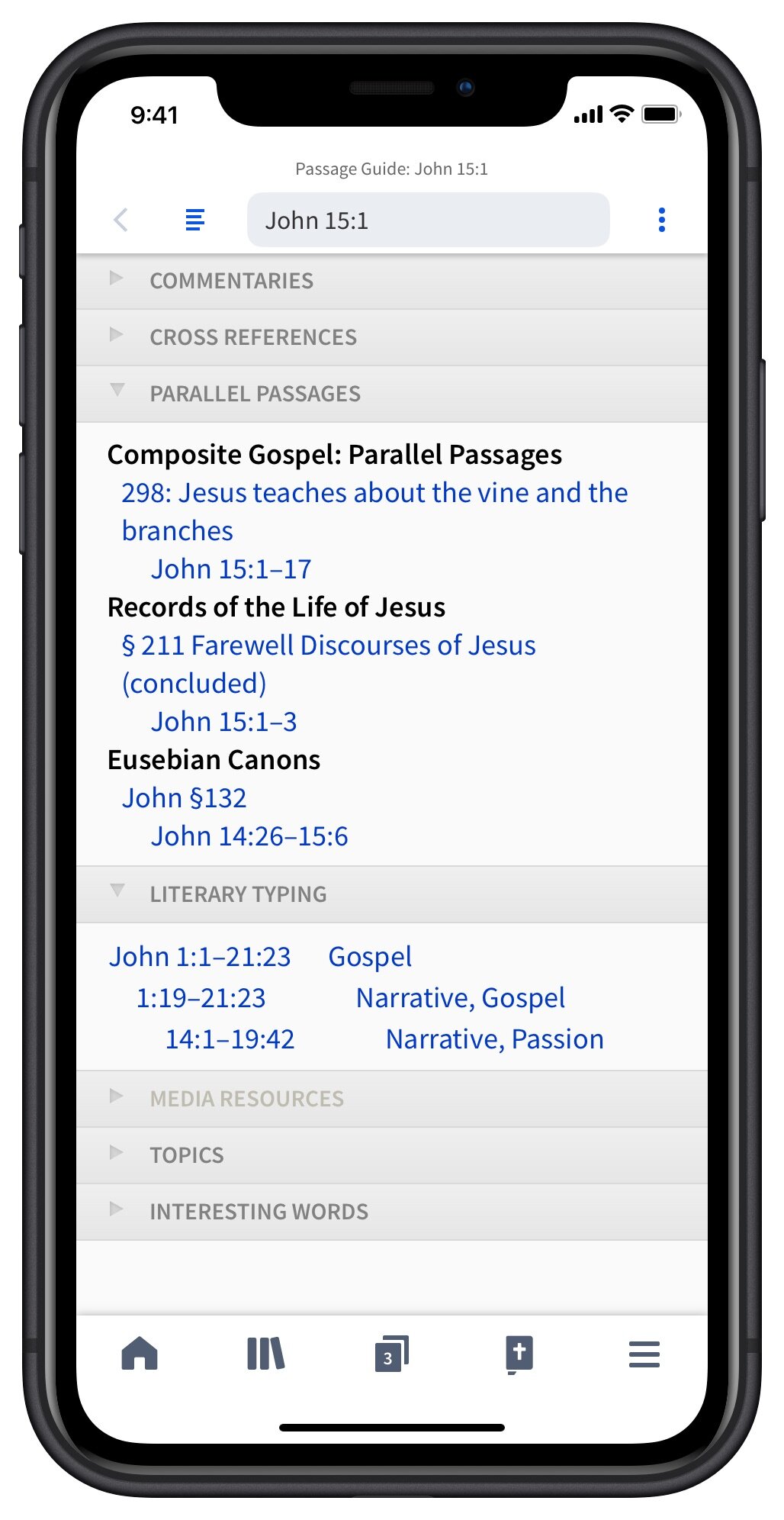Open John 15:1–3 passage link
Viewport: 784px width, 1520px height.
224,722
